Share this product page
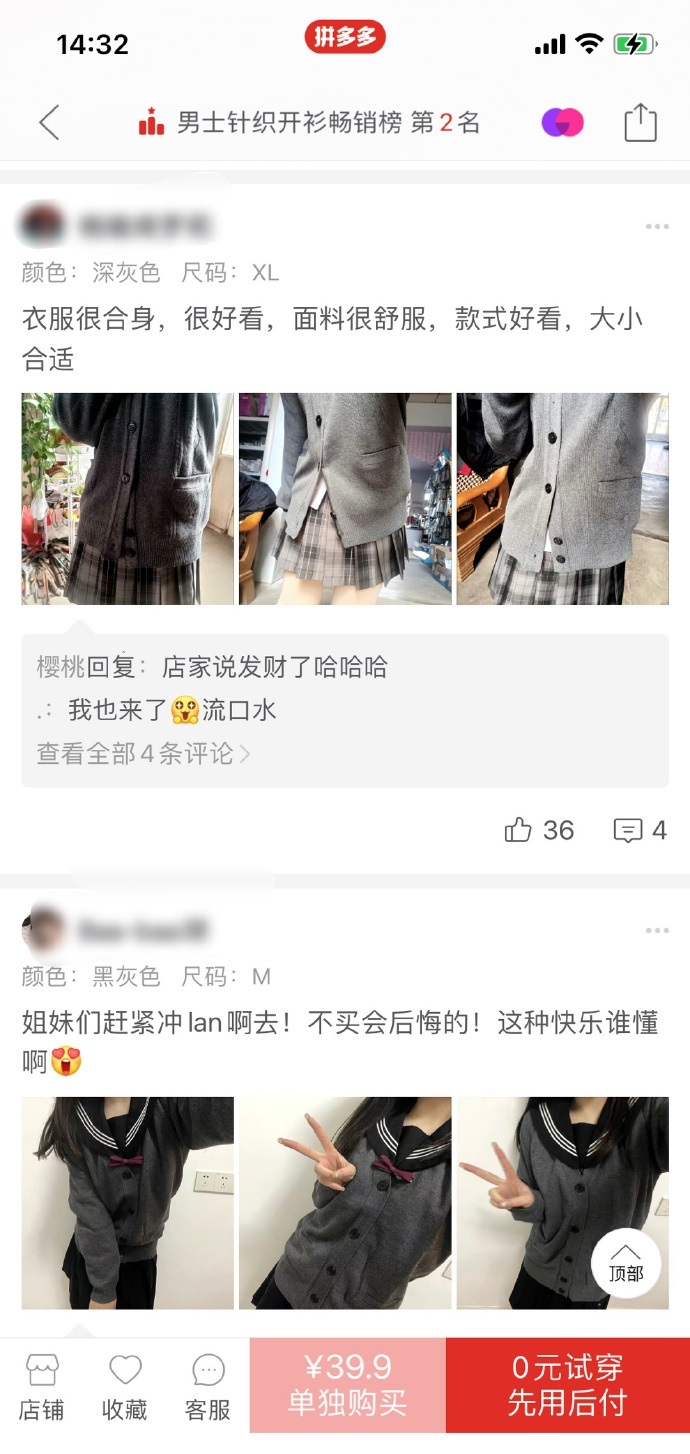Screen dimensions: 690x1454 (x=640, y=123)
